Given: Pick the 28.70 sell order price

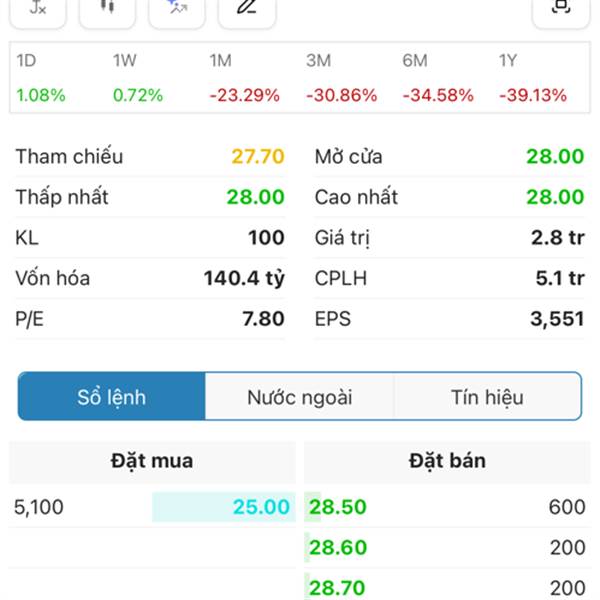Looking at the screenshot, I should click(338, 587).
